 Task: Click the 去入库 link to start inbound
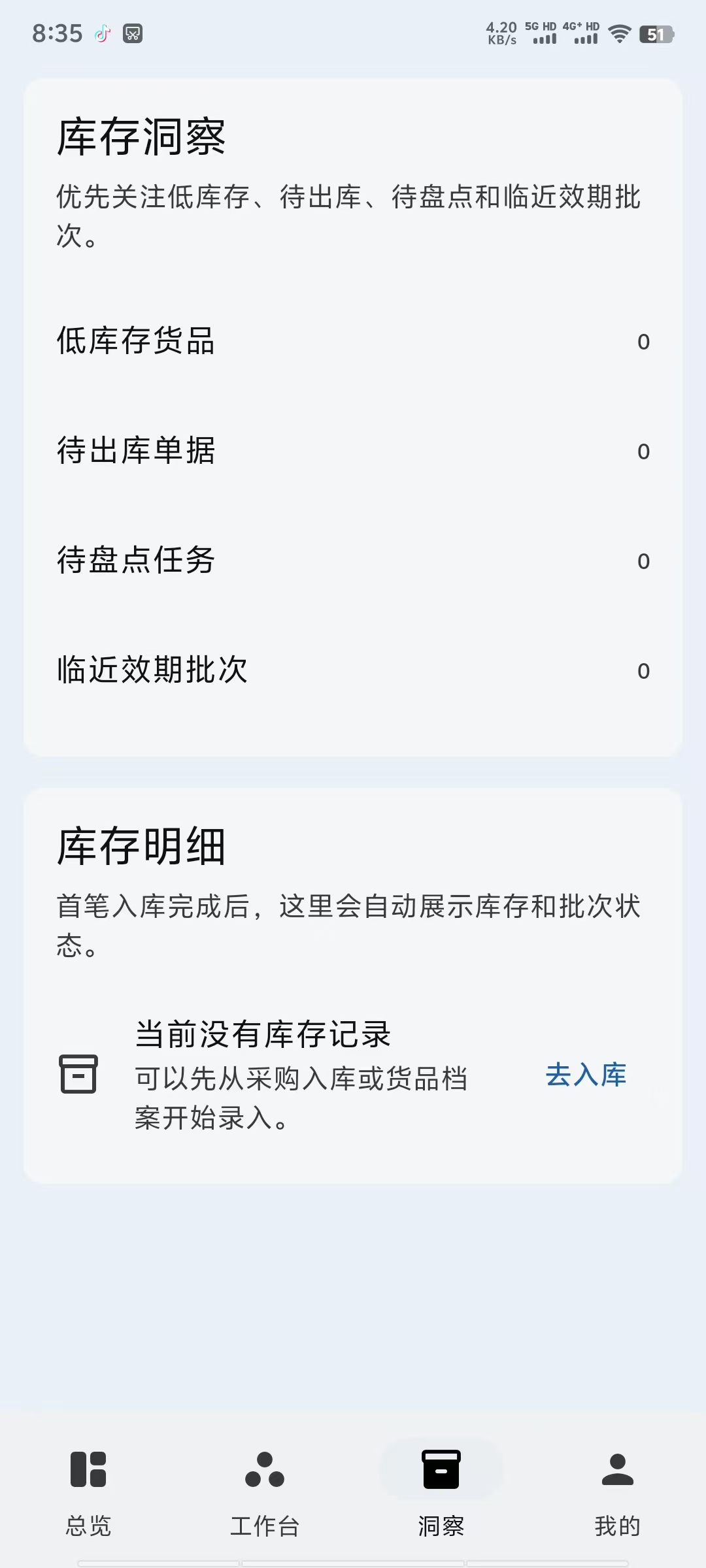click(585, 1075)
